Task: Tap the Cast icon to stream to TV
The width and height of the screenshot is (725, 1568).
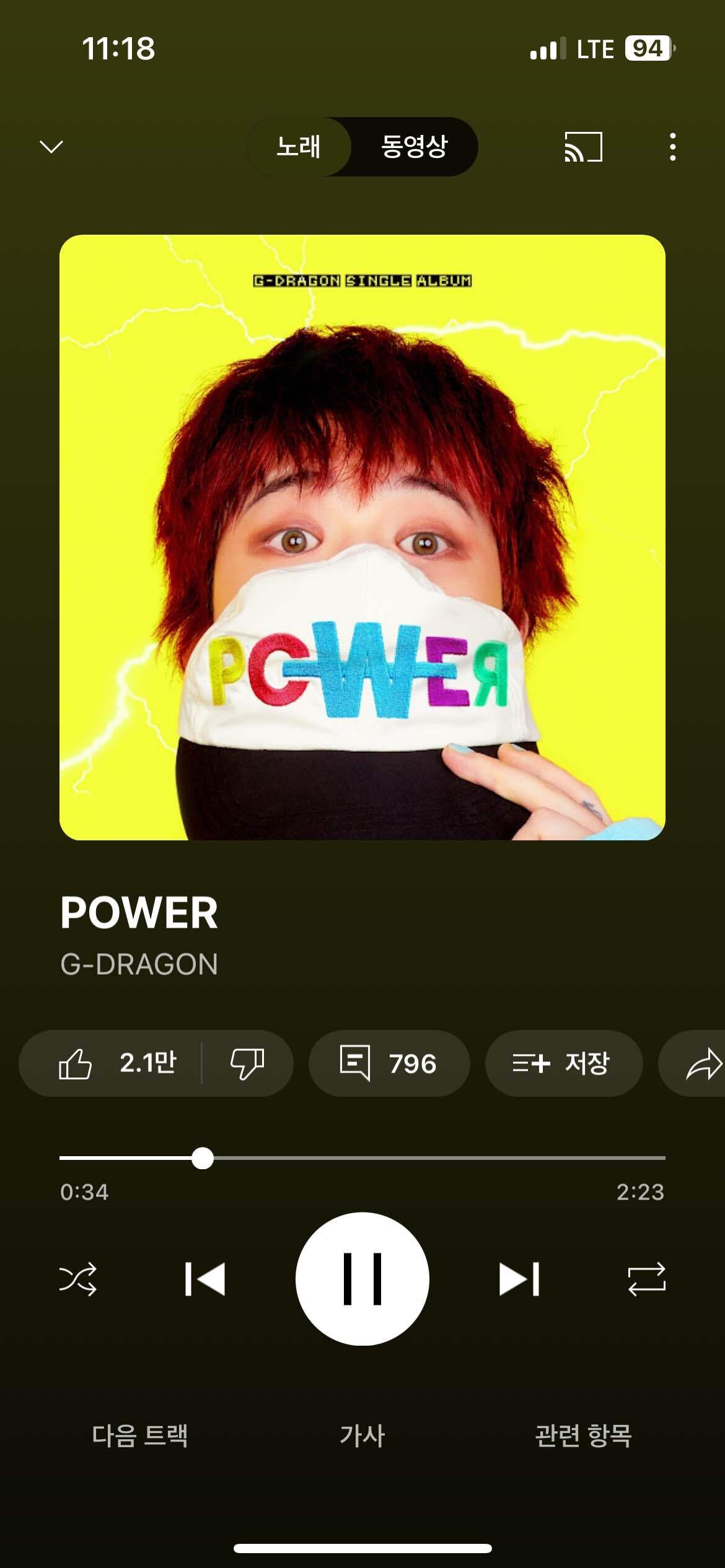Action: pyautogui.click(x=583, y=147)
